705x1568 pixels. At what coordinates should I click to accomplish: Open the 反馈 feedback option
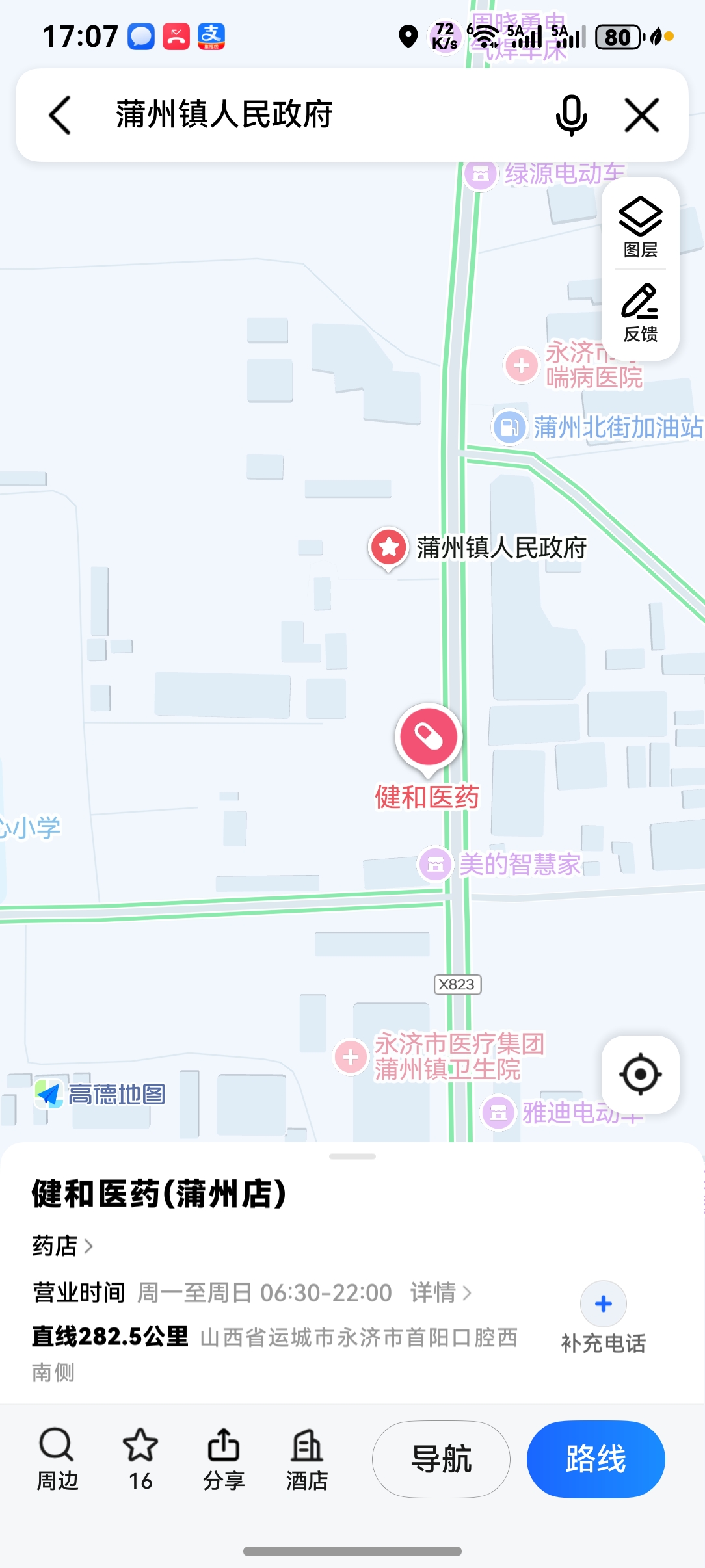[x=641, y=313]
